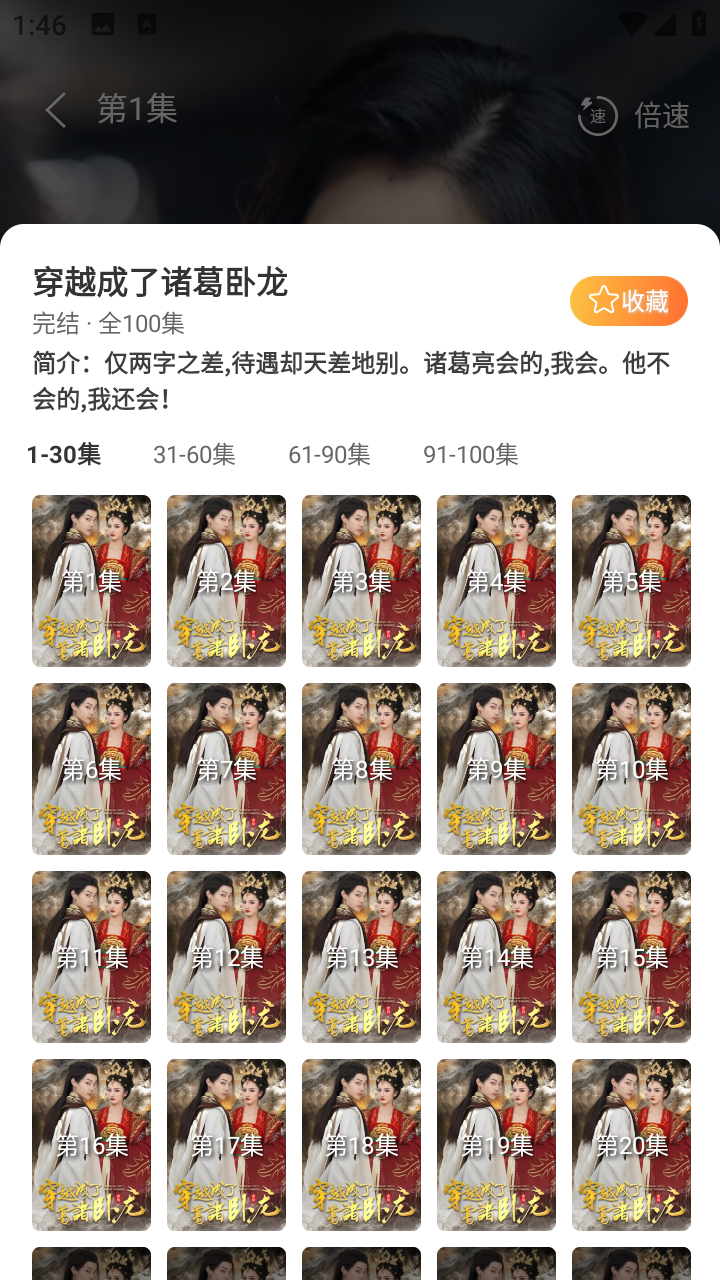Watch episode 第18集
The width and height of the screenshot is (720, 1280).
pos(361,1145)
